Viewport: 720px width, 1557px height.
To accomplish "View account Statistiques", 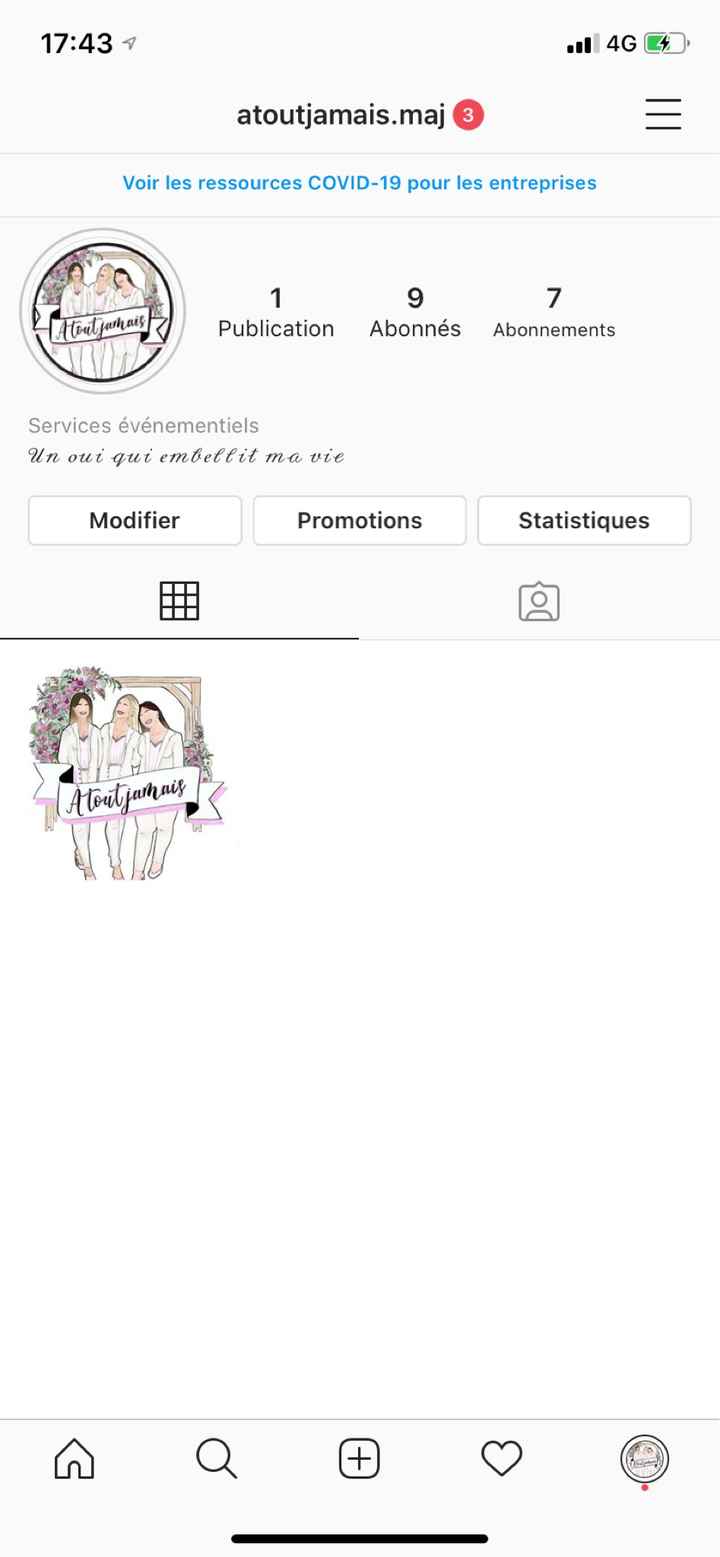I will [x=584, y=520].
